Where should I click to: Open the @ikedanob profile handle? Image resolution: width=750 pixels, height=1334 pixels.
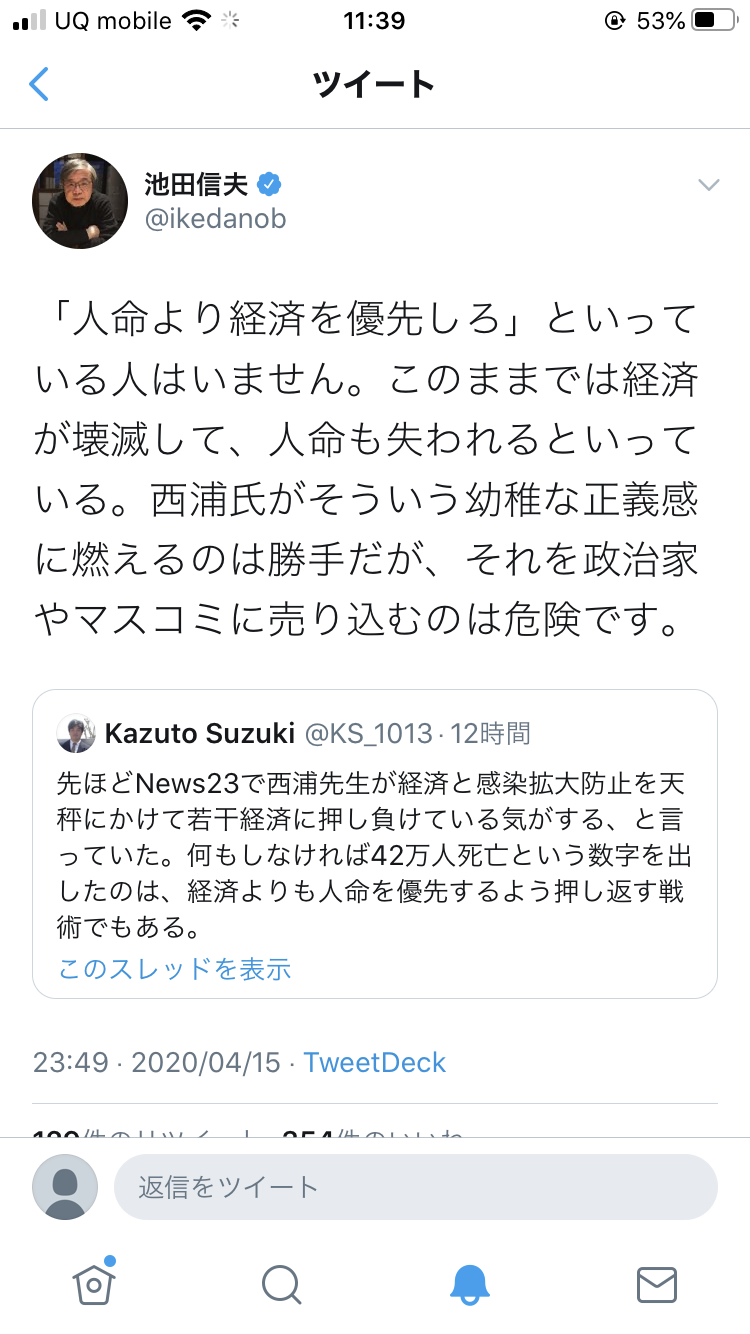coord(215,219)
